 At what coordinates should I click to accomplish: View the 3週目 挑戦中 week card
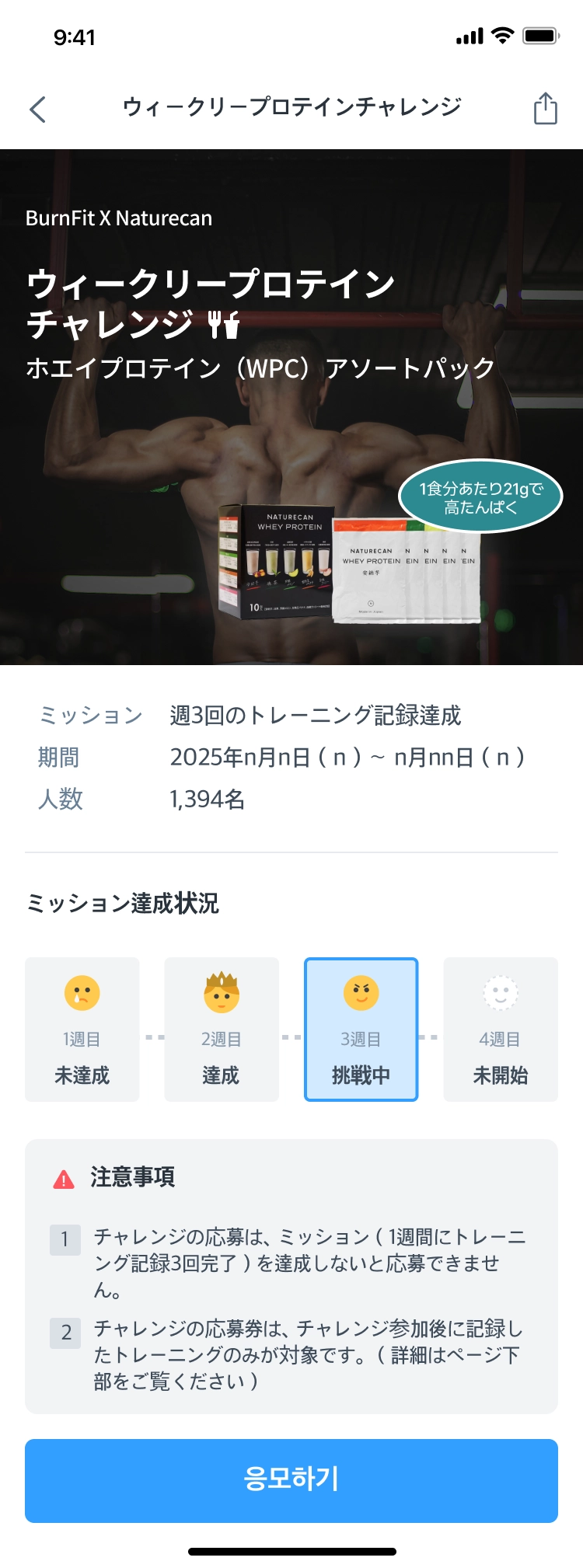(x=361, y=1030)
